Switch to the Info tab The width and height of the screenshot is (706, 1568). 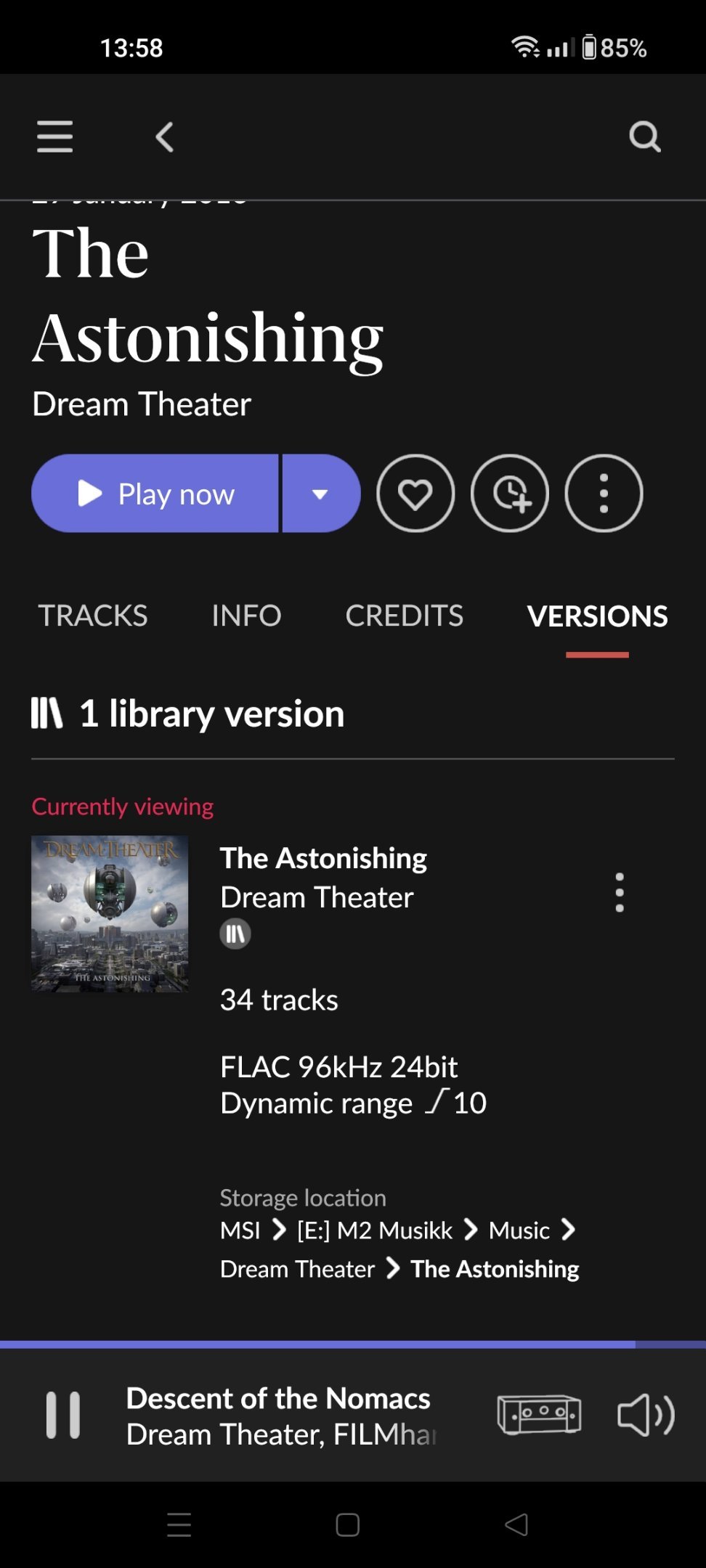[x=246, y=616]
